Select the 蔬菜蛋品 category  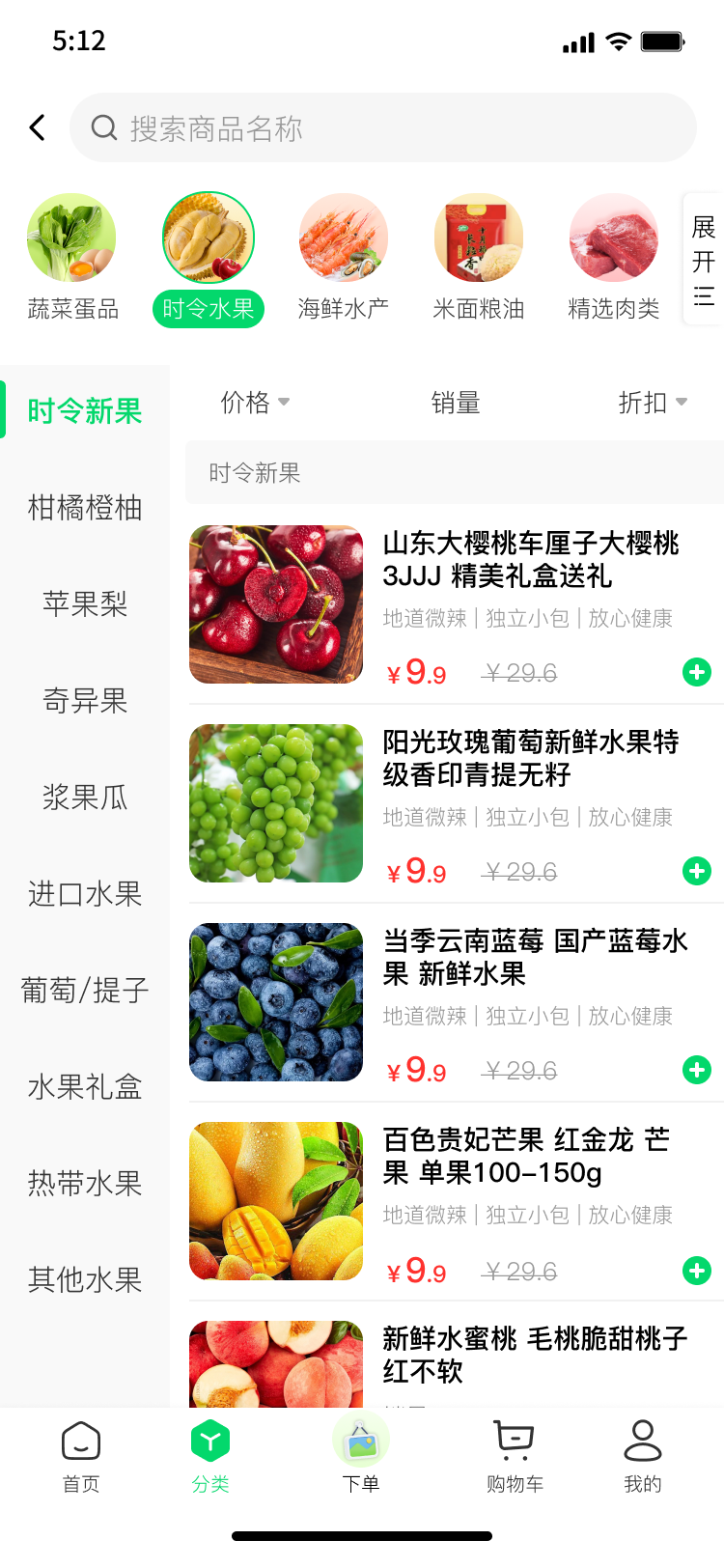point(72,257)
